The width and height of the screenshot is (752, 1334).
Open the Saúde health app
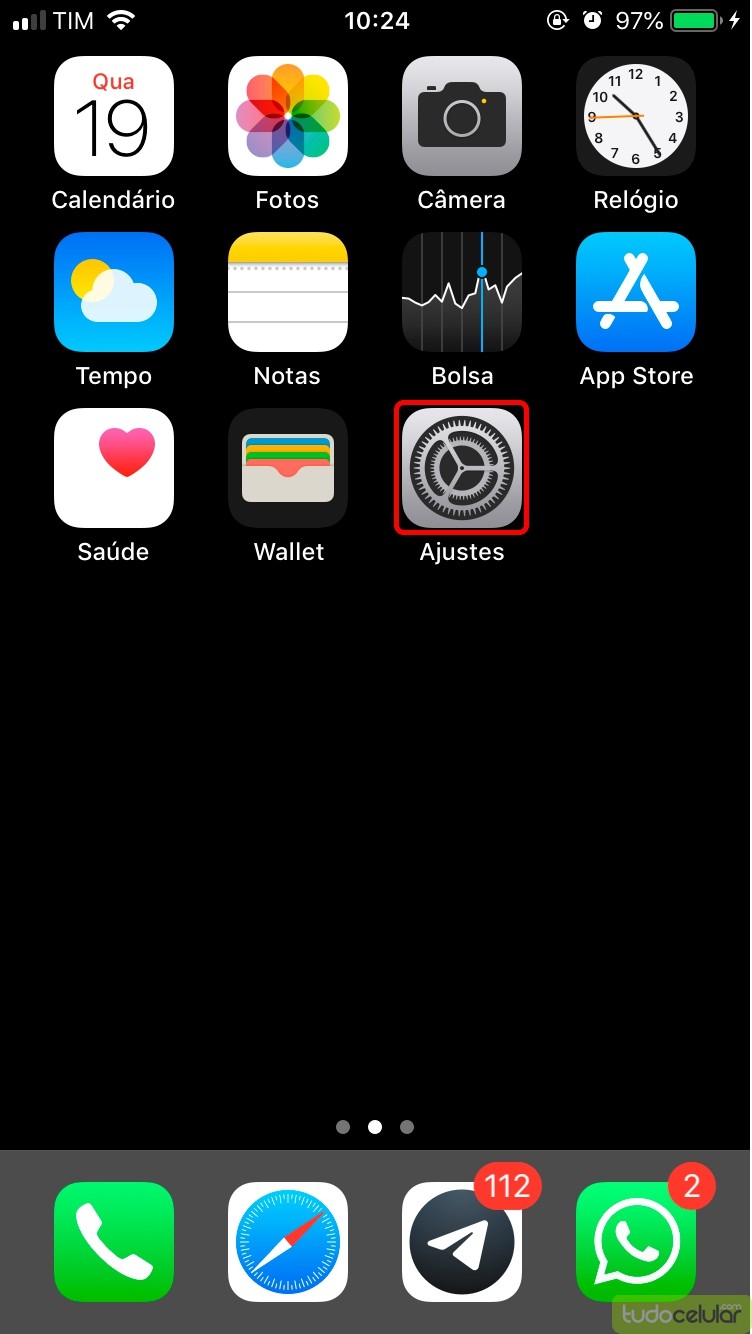(x=114, y=468)
